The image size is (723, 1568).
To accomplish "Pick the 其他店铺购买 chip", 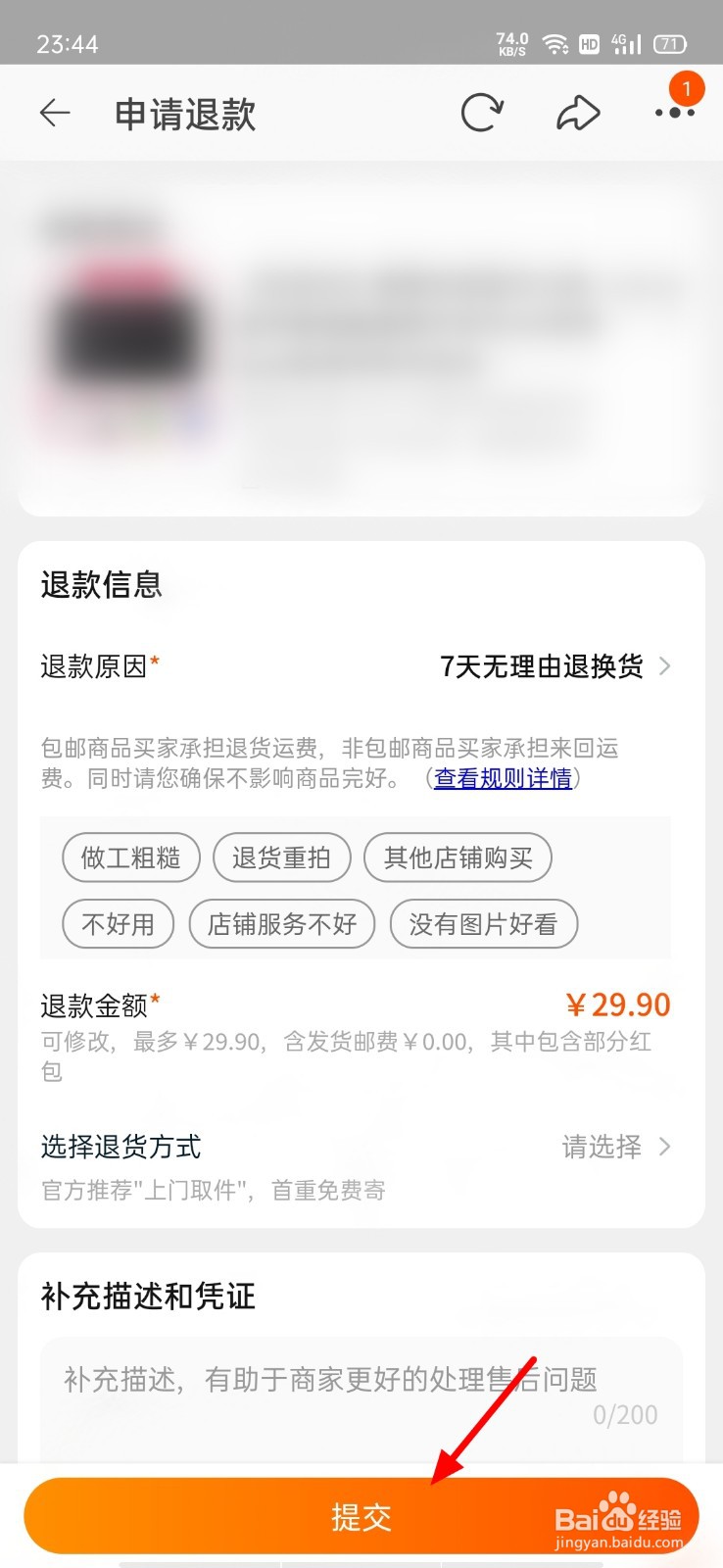I will pyautogui.click(x=458, y=858).
